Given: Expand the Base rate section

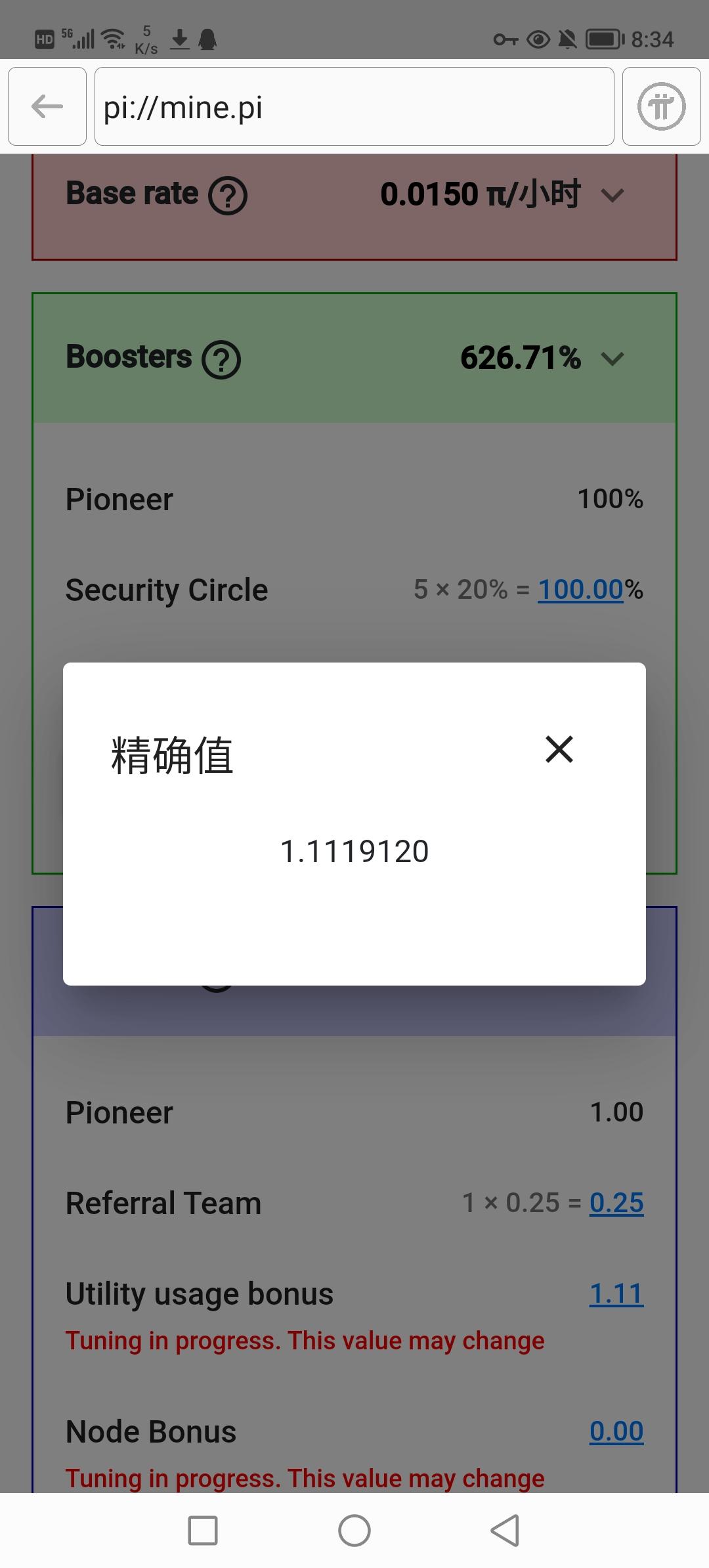Looking at the screenshot, I should point(612,195).
